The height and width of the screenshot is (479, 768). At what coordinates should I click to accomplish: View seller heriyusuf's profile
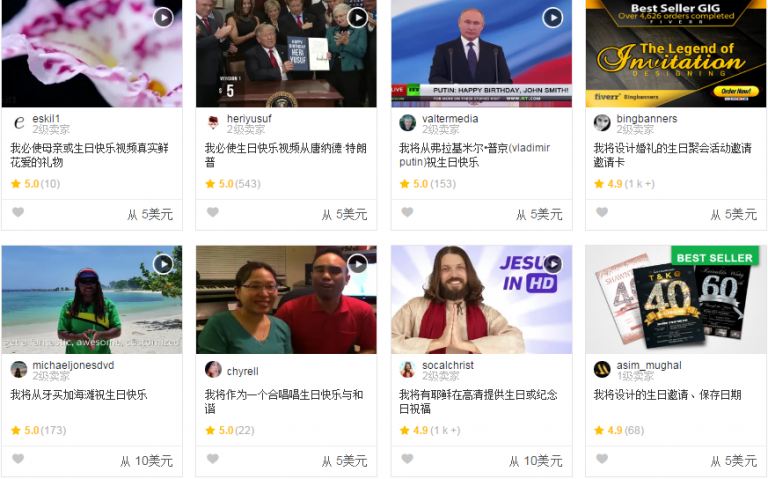point(248,118)
